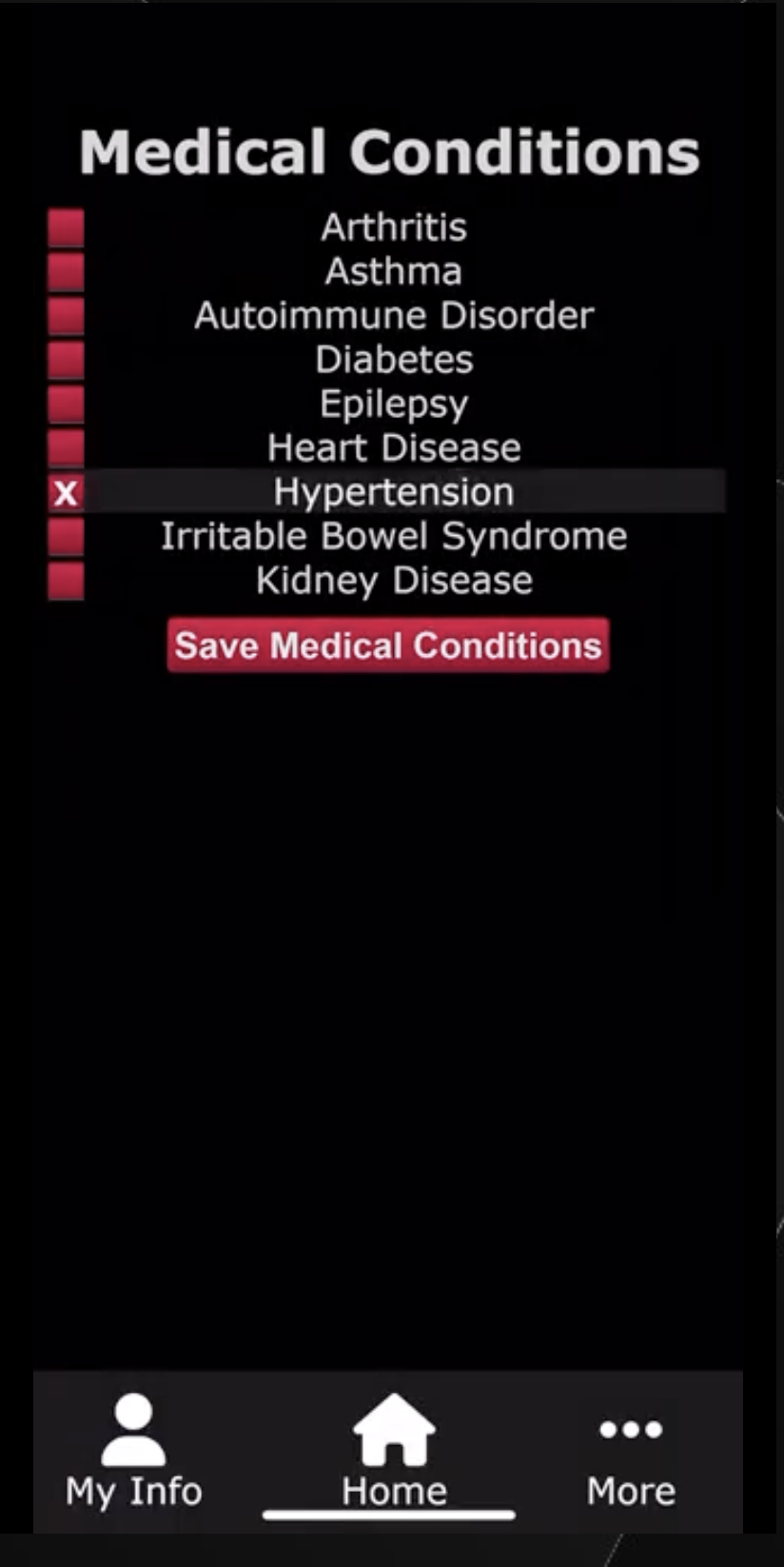
Task: Mark the Diabetes checkbox
Action: 67,360
